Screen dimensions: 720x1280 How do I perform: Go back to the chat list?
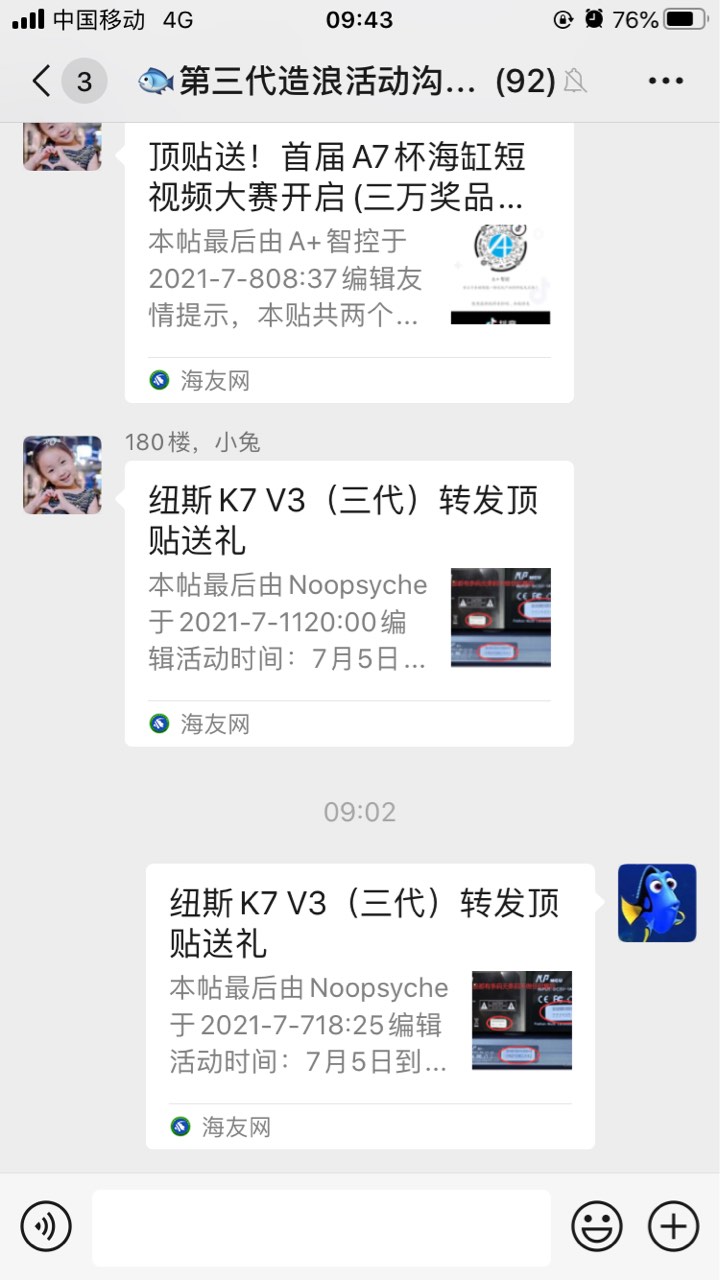(x=42, y=81)
